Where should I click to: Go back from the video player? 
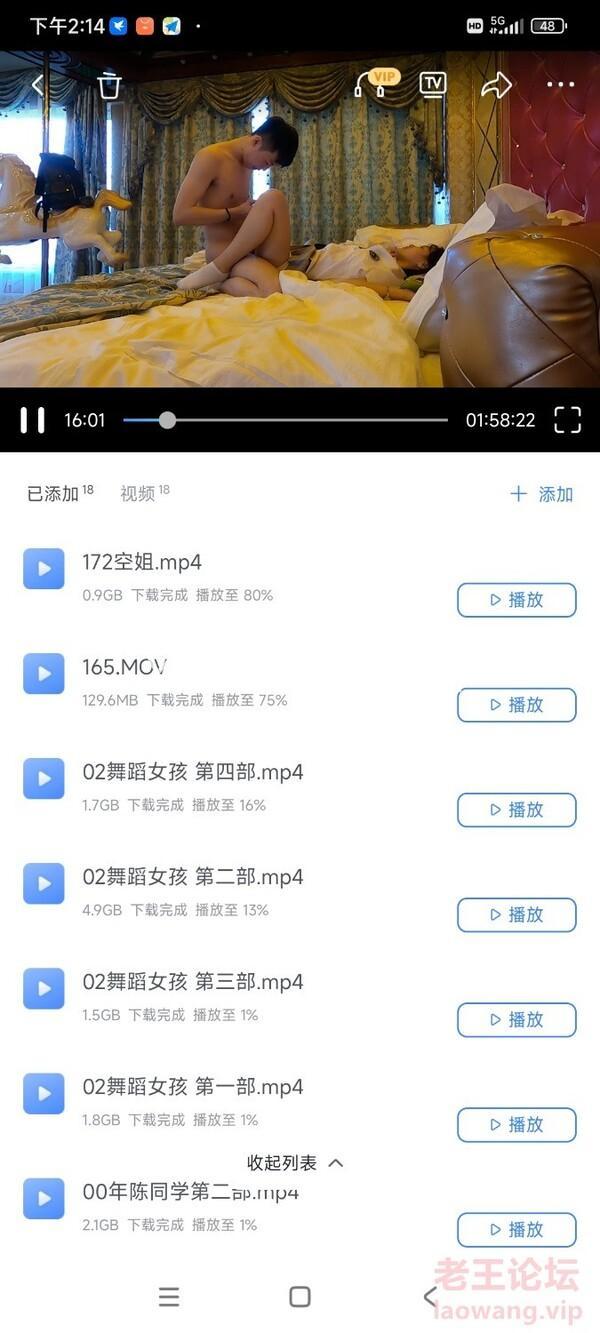[x=38, y=85]
